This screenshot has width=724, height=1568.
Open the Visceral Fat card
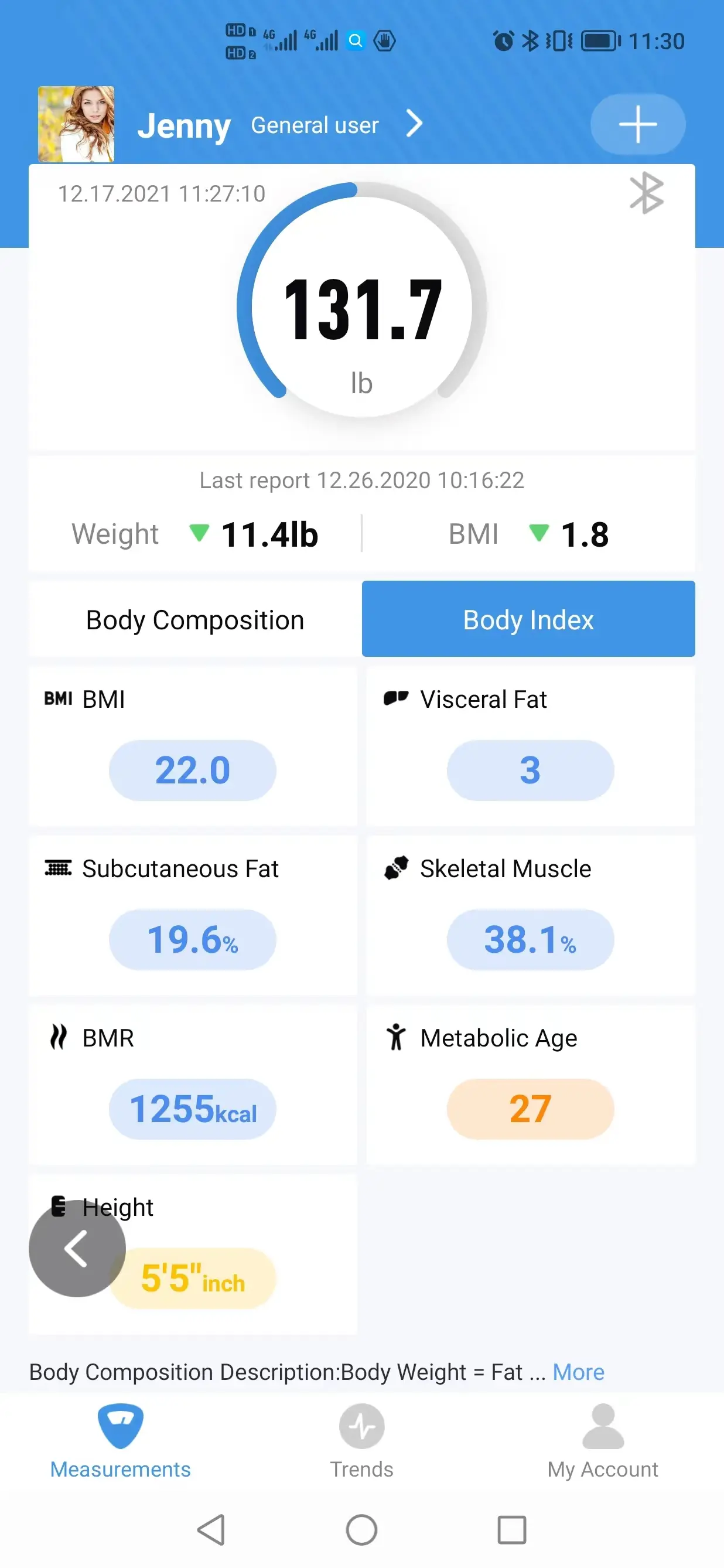(x=531, y=746)
